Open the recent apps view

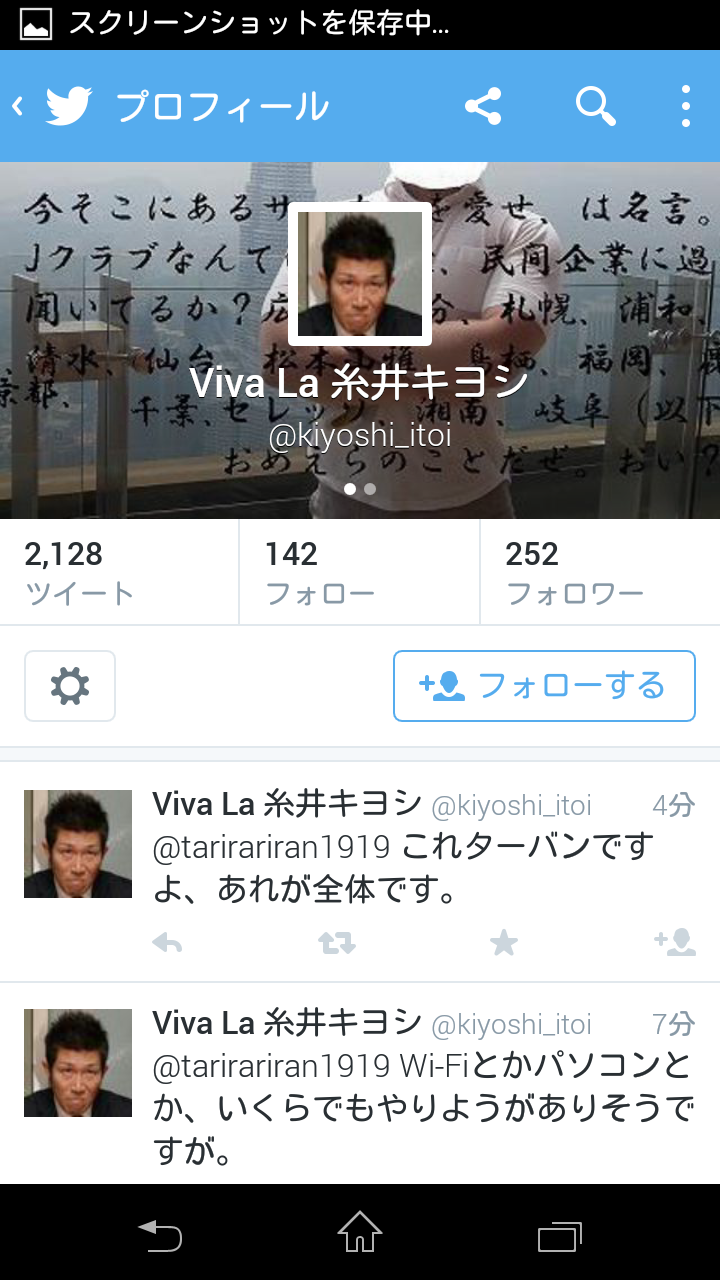pyautogui.click(x=559, y=1236)
